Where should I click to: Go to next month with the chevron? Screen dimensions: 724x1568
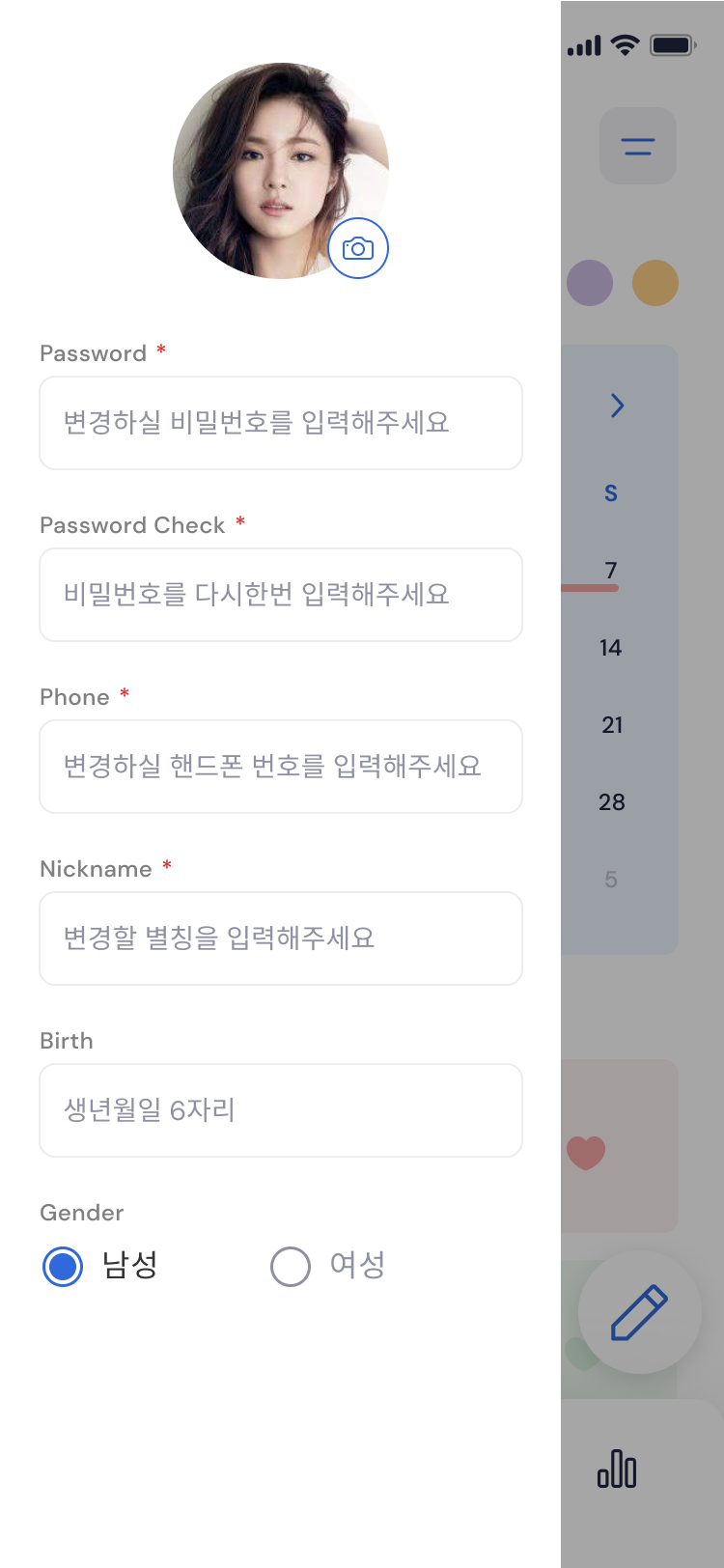(618, 406)
